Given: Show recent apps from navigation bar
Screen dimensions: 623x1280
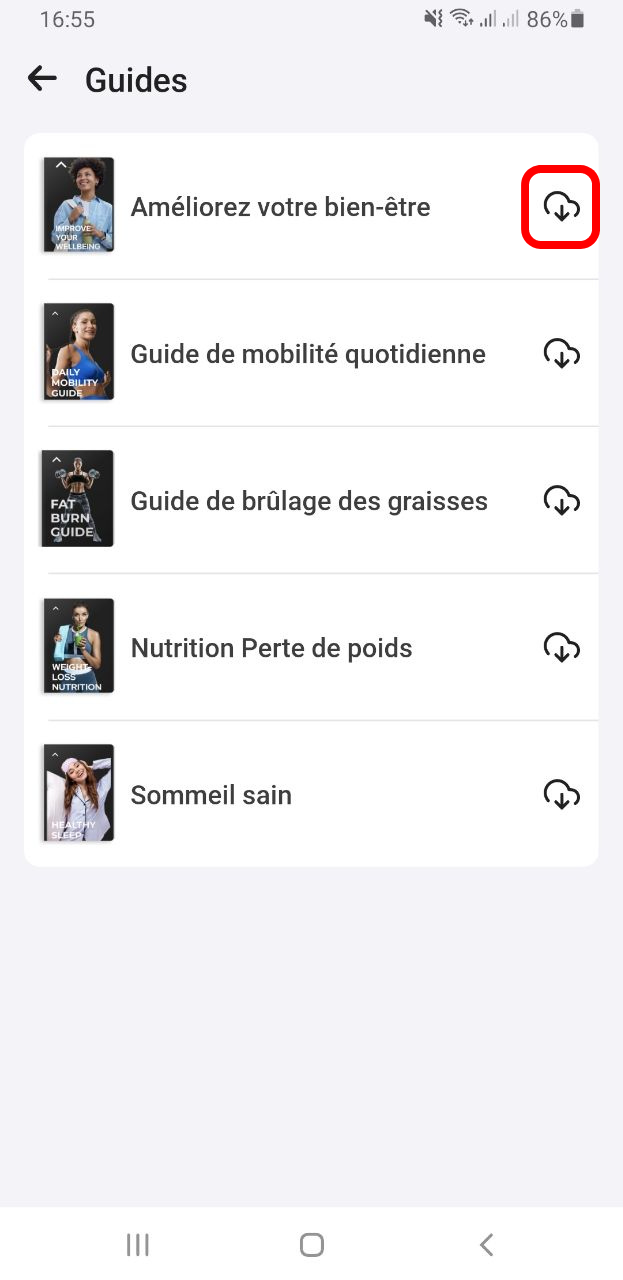Looking at the screenshot, I should 138,1244.
